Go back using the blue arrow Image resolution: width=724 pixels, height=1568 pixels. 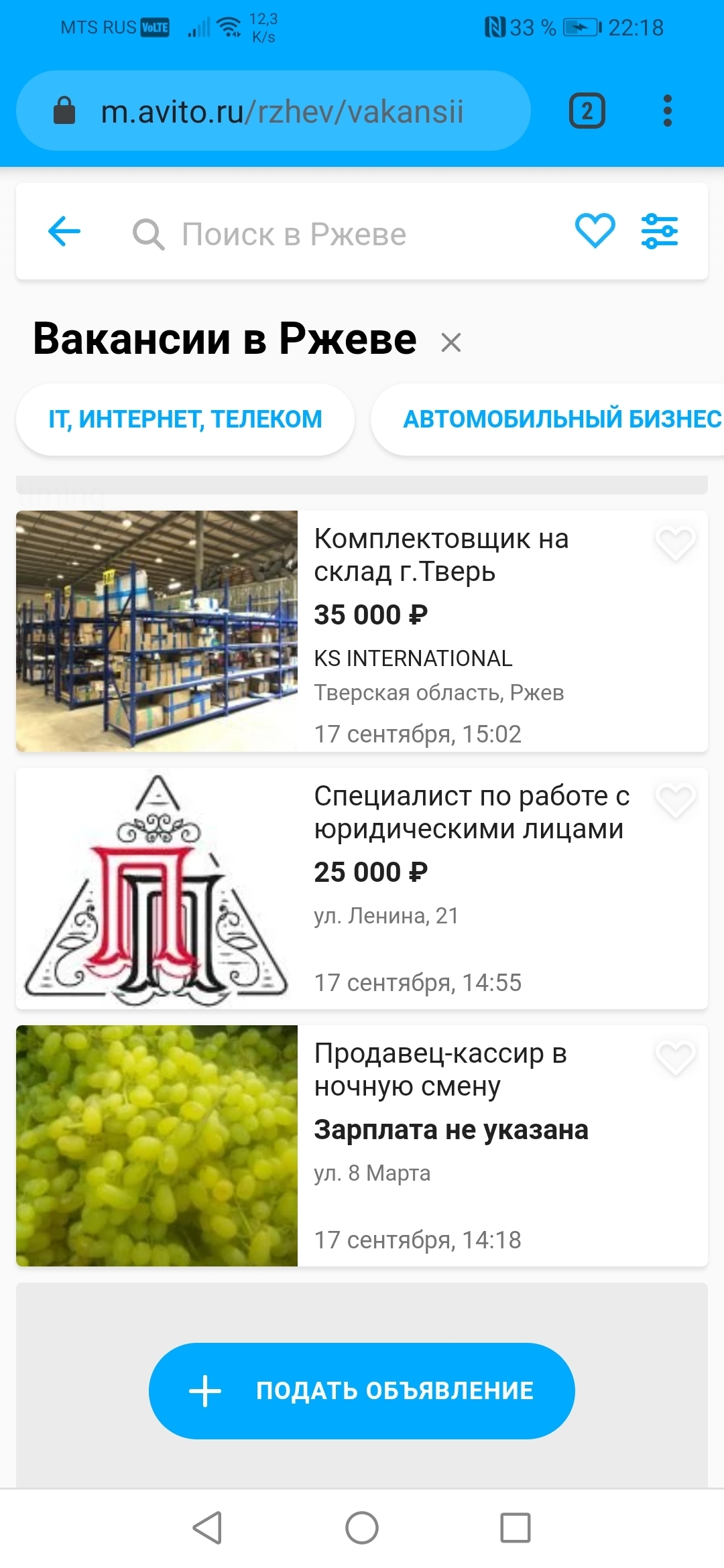(64, 232)
